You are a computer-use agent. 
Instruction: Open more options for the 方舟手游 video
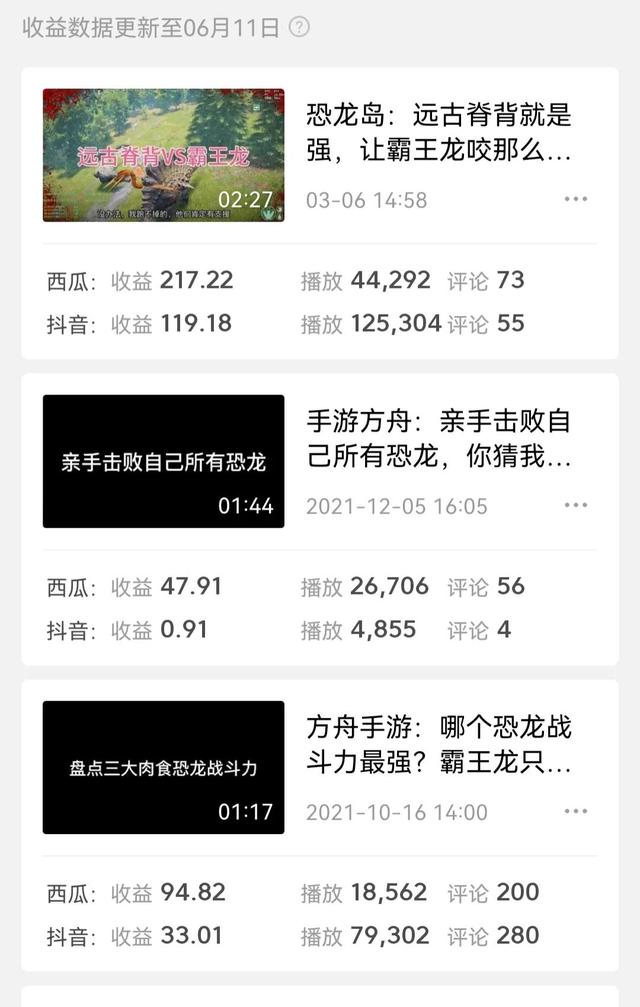576,811
